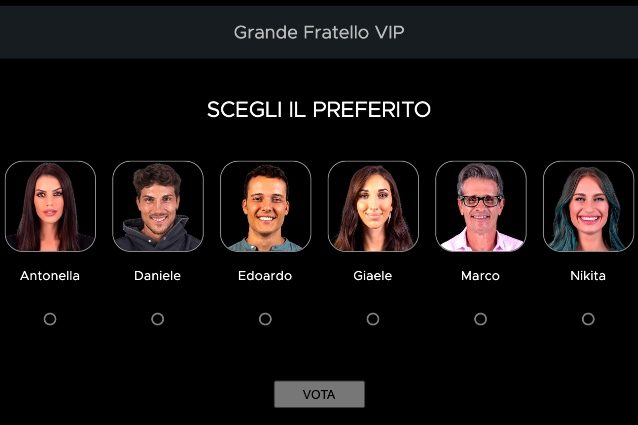The image size is (638, 425).
Task: Choose Daniele's radio button
Action: [x=158, y=319]
